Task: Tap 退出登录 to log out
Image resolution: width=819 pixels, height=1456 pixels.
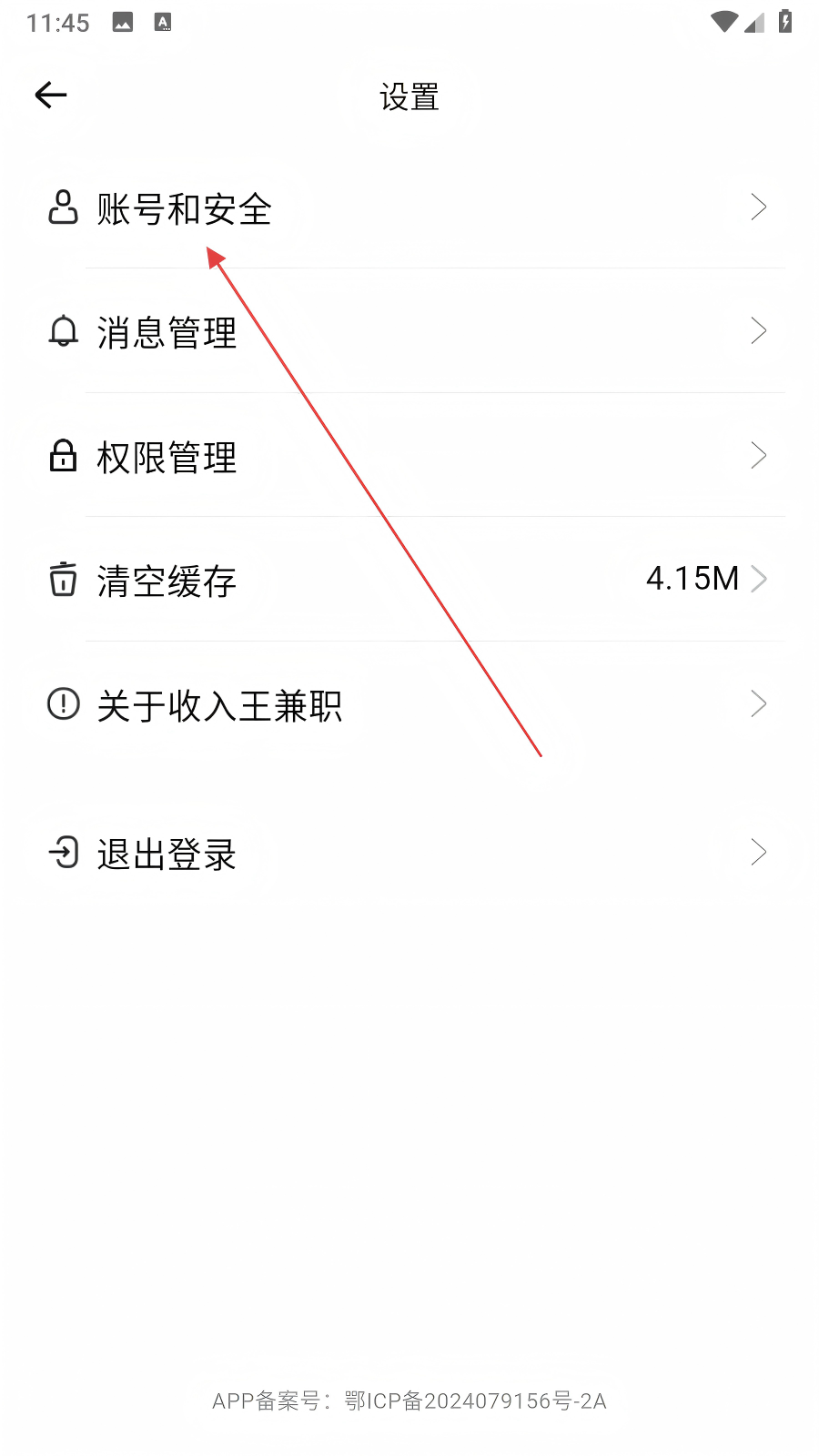Action: coord(409,853)
